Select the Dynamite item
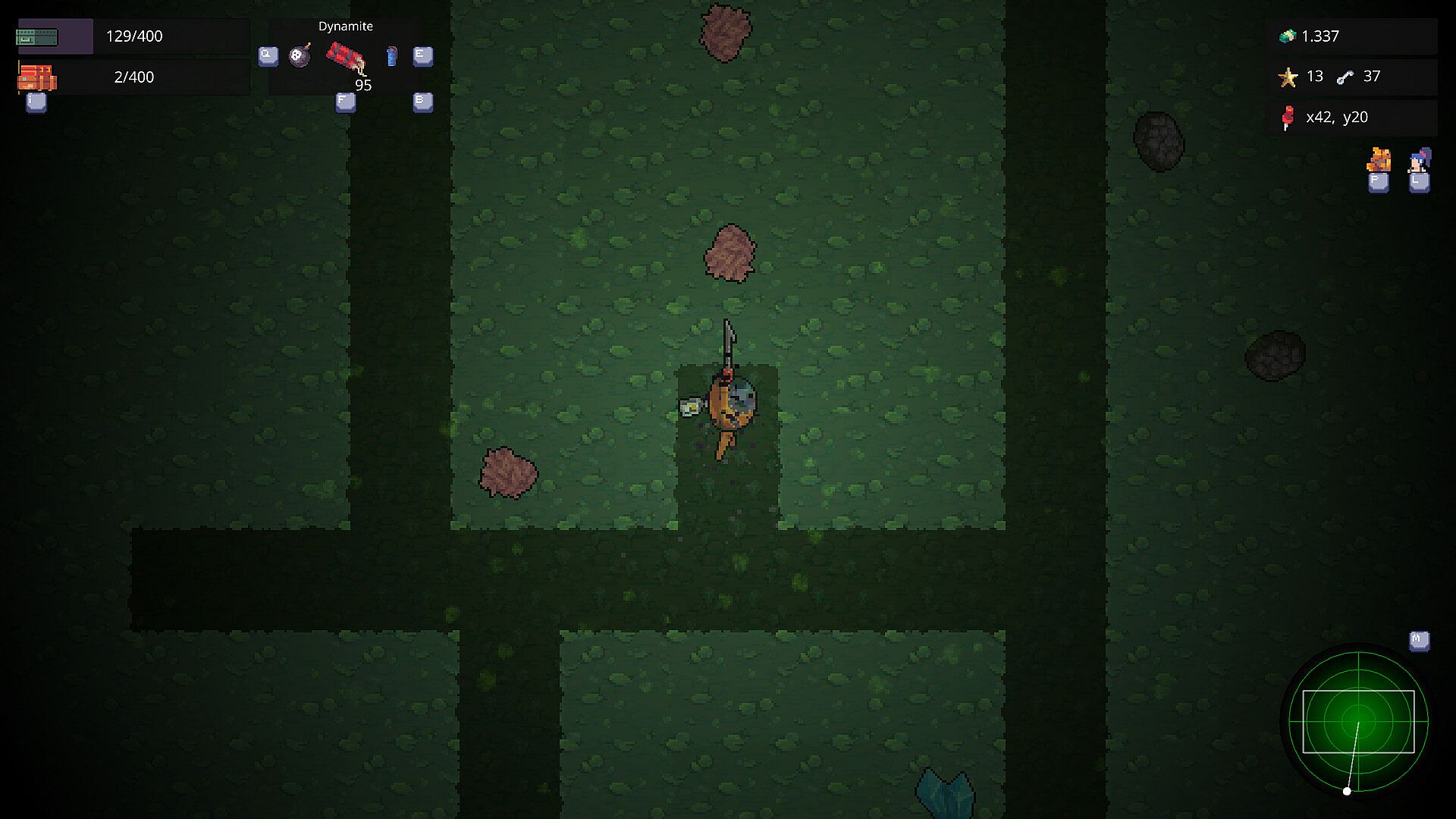 pos(346,57)
